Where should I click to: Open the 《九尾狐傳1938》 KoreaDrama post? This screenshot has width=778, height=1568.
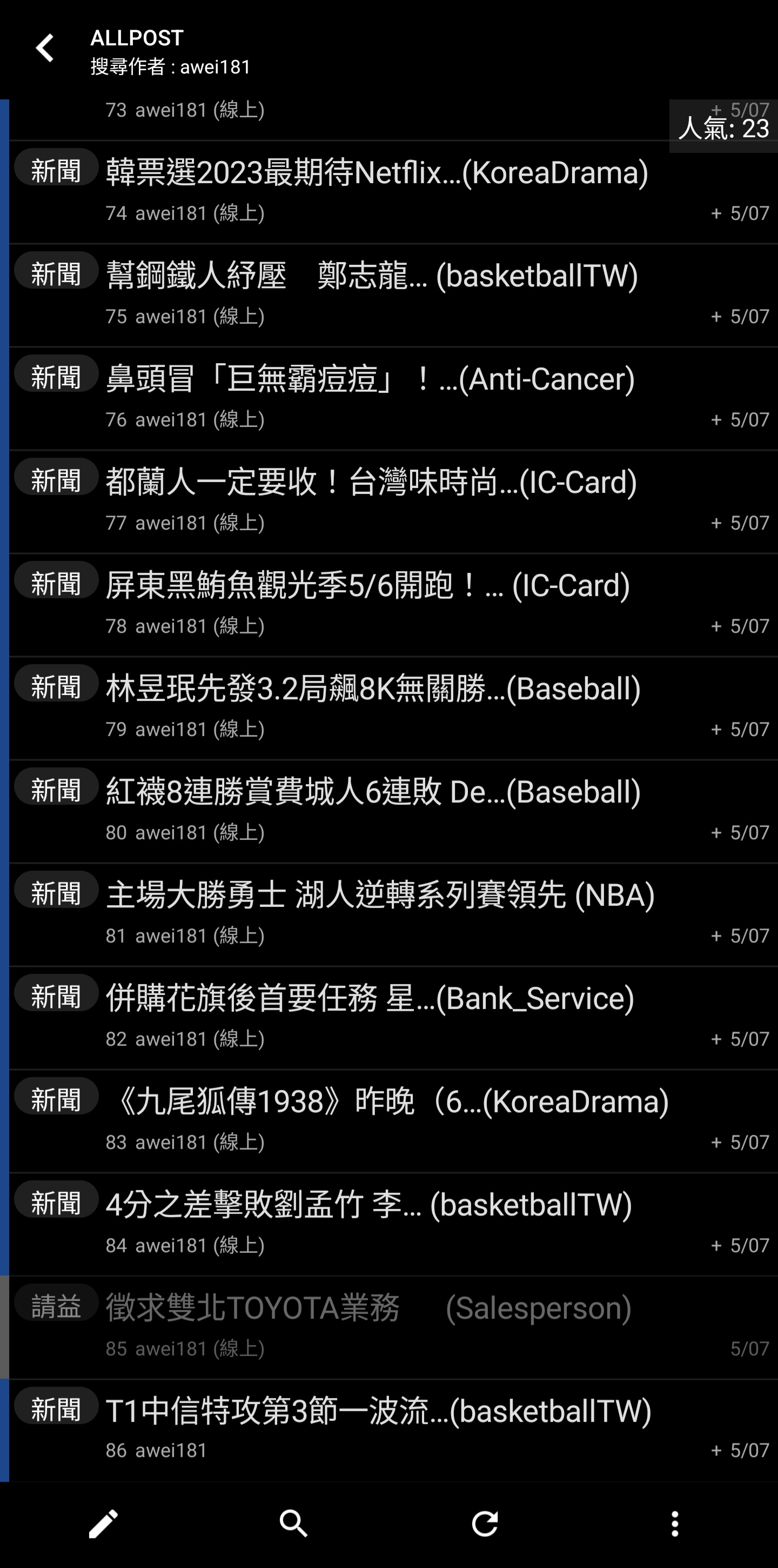click(x=393, y=1121)
